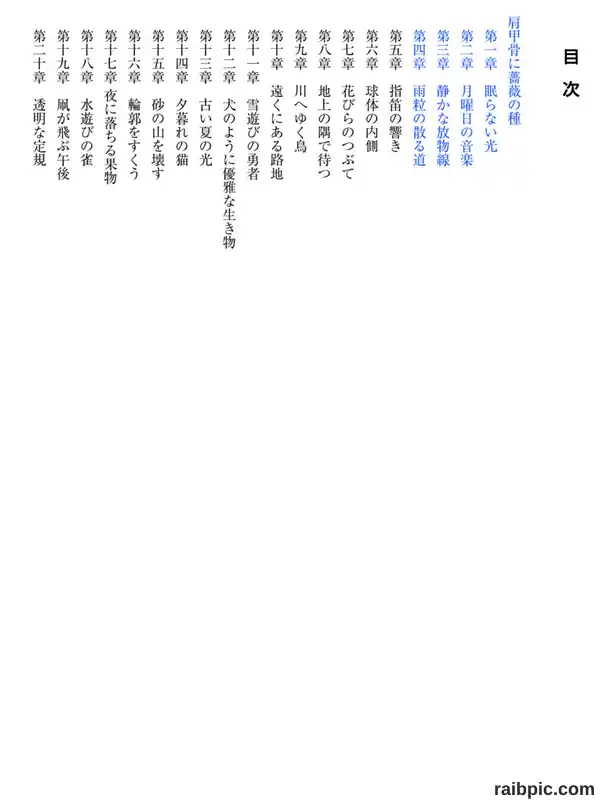The height and width of the screenshot is (800, 600).
Task: Open chapter 第二章 月曜日の音楽
Action: tap(466, 98)
